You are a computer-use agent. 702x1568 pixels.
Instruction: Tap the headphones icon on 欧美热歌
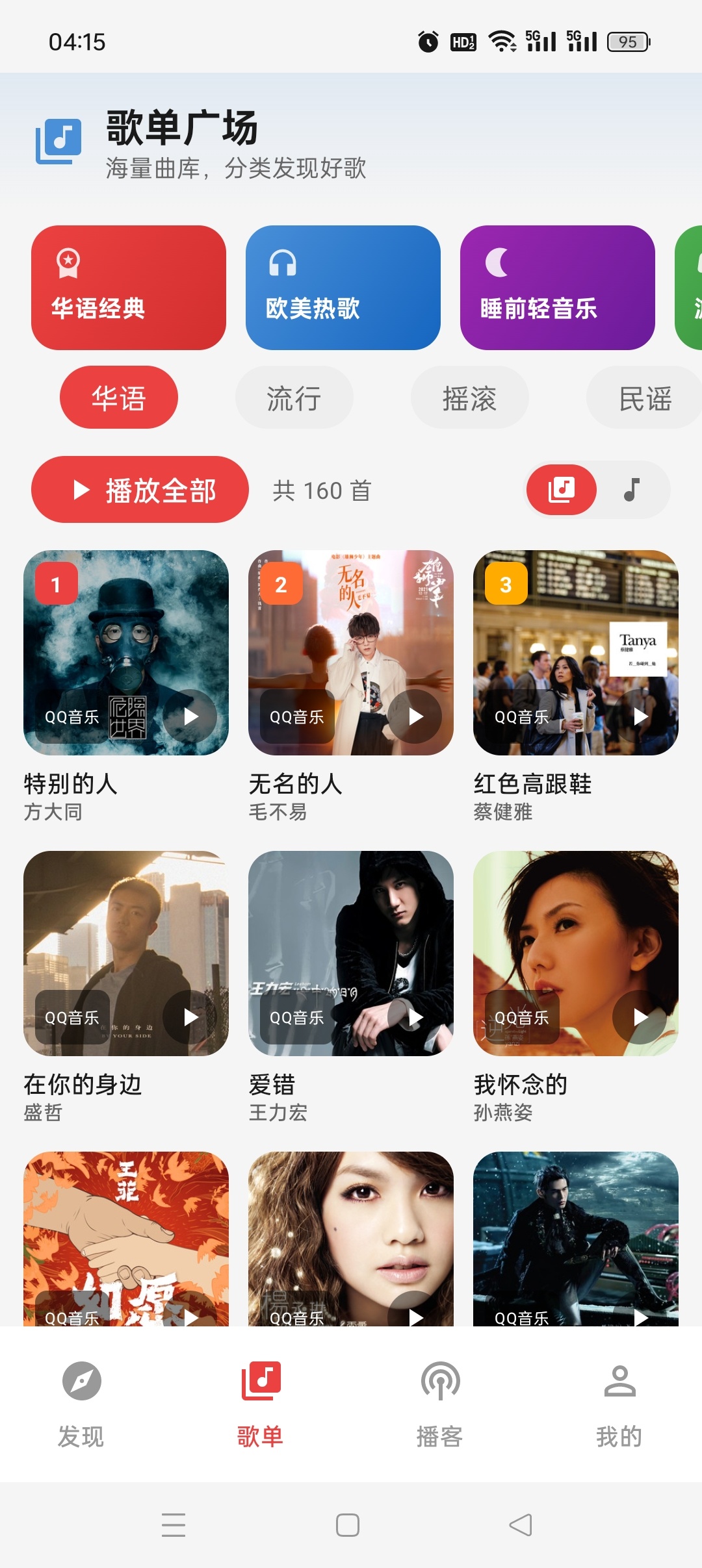[281, 262]
